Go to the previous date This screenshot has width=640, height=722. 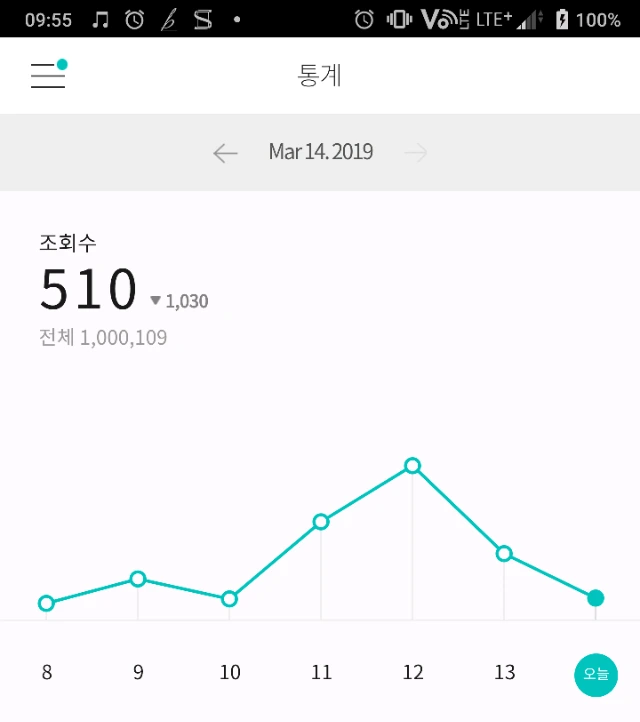click(x=225, y=153)
